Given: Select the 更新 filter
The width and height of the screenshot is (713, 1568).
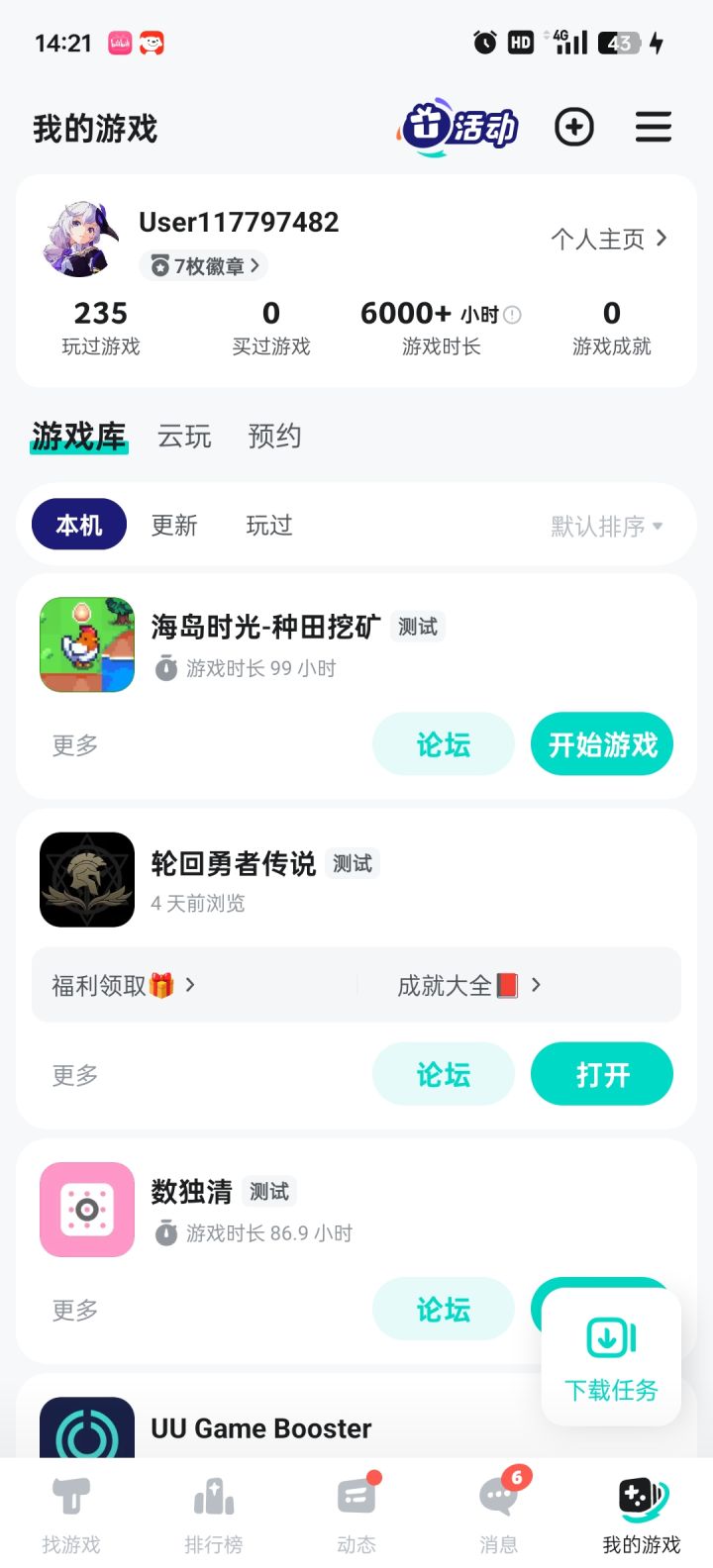Looking at the screenshot, I should [174, 526].
